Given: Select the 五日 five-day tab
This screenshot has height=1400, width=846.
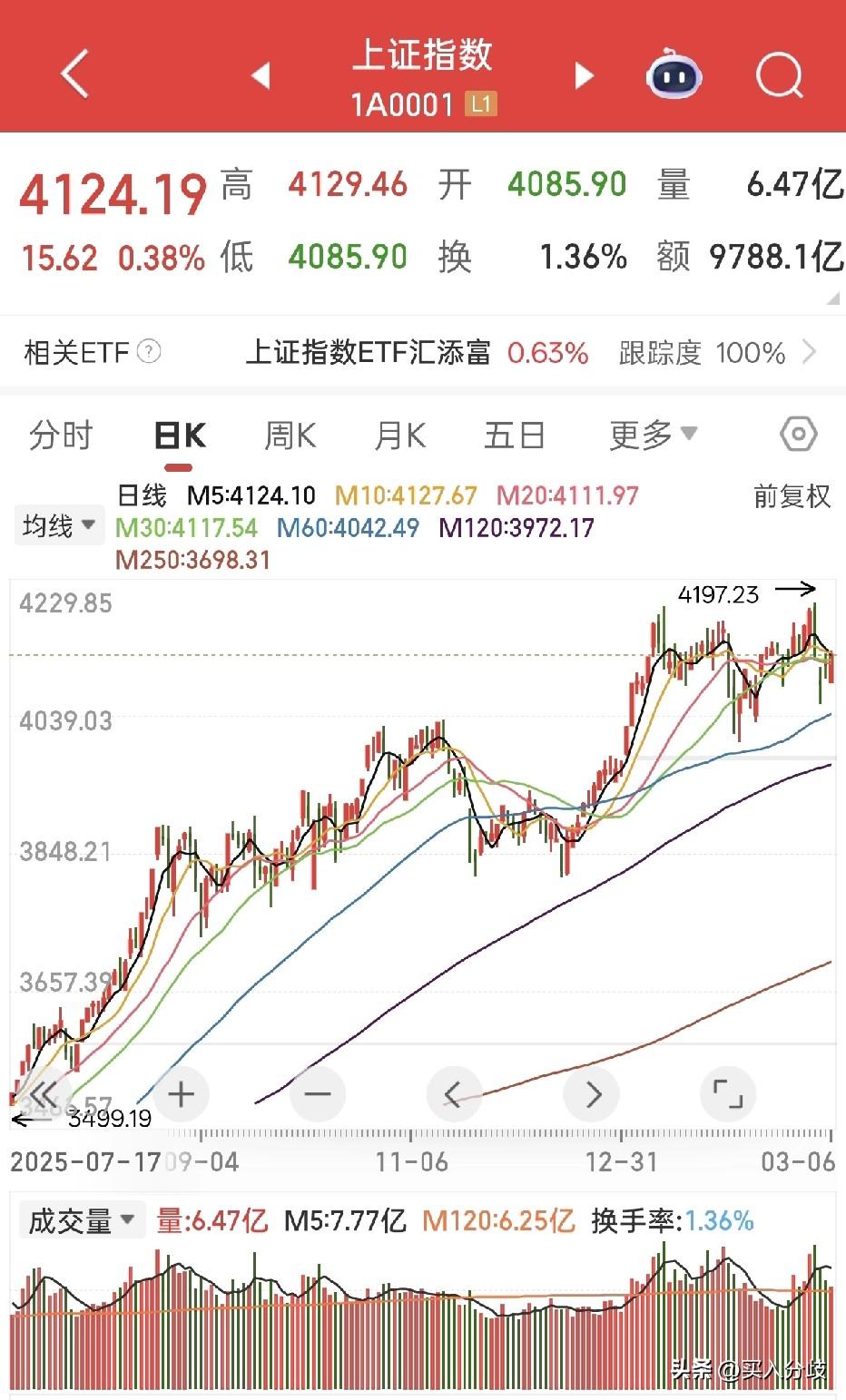Looking at the screenshot, I should tap(515, 435).
